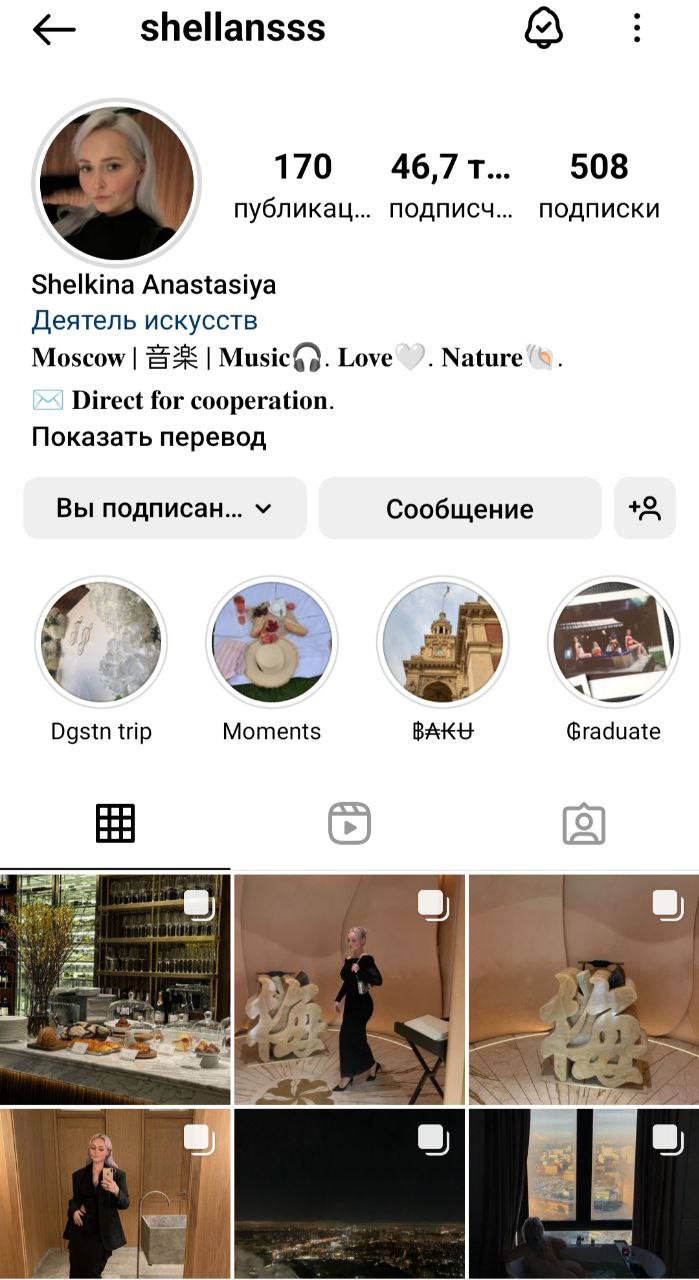Switch to the tagged photos tab
Image resolution: width=699 pixels, height=1280 pixels.
click(583, 824)
